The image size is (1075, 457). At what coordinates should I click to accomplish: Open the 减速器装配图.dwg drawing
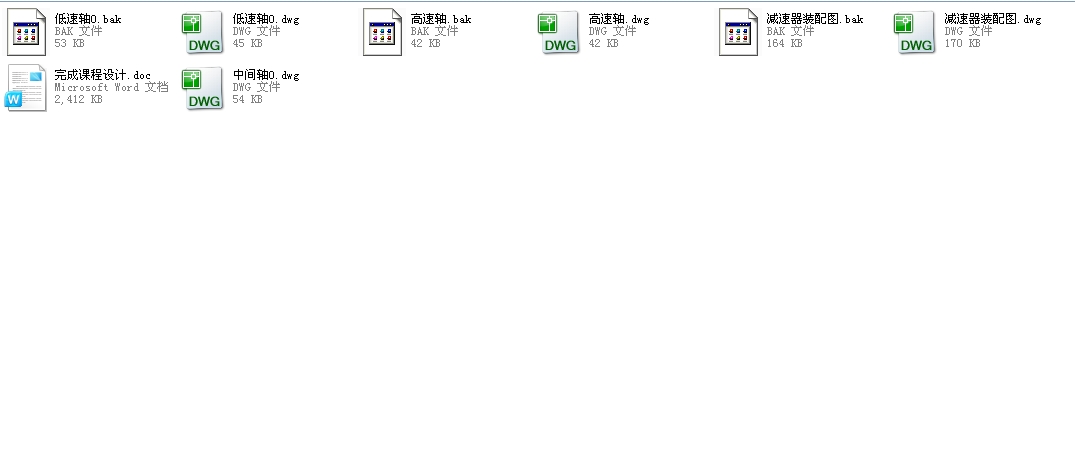[916, 32]
